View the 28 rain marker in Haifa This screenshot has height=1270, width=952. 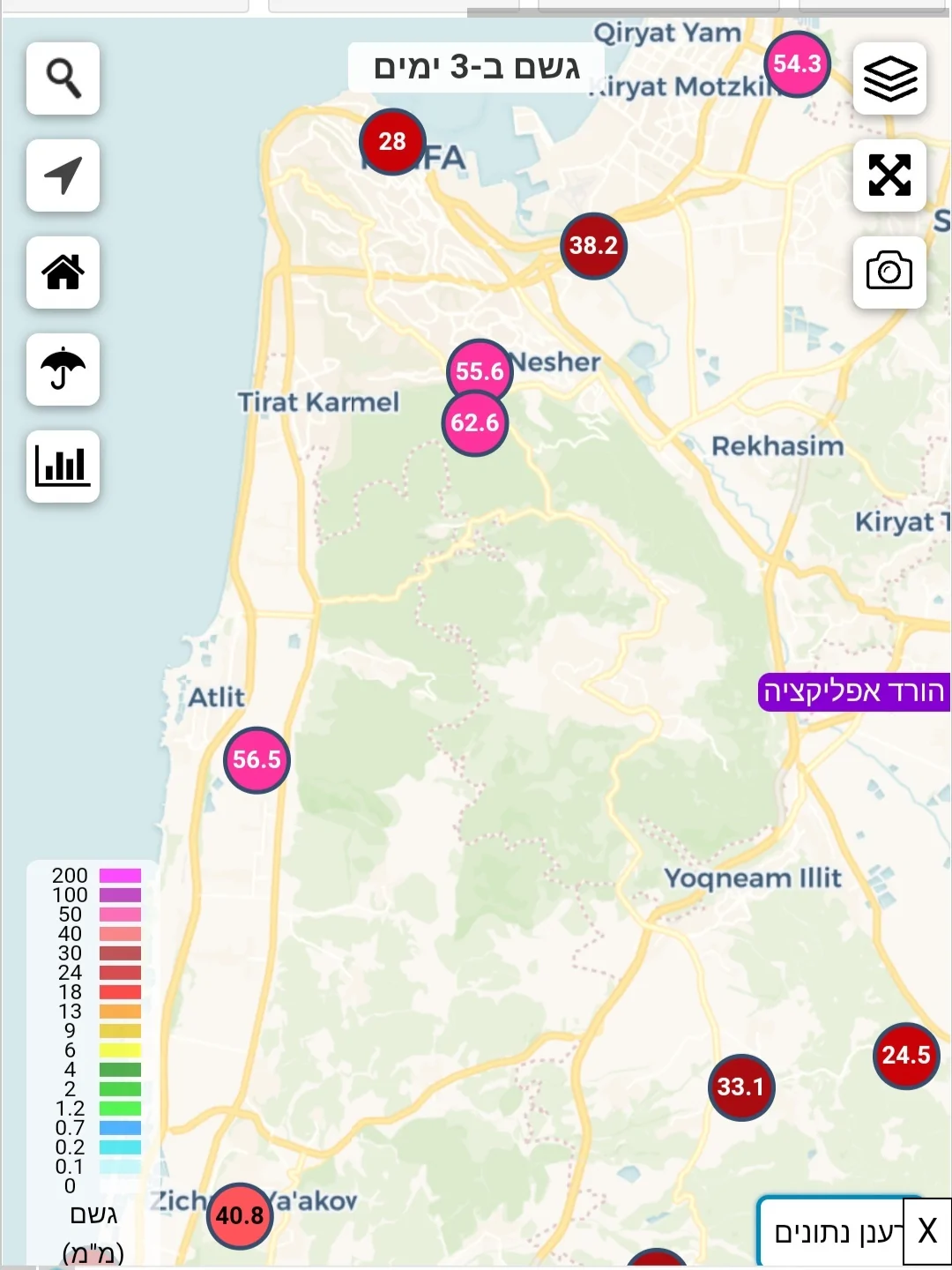pyautogui.click(x=392, y=142)
